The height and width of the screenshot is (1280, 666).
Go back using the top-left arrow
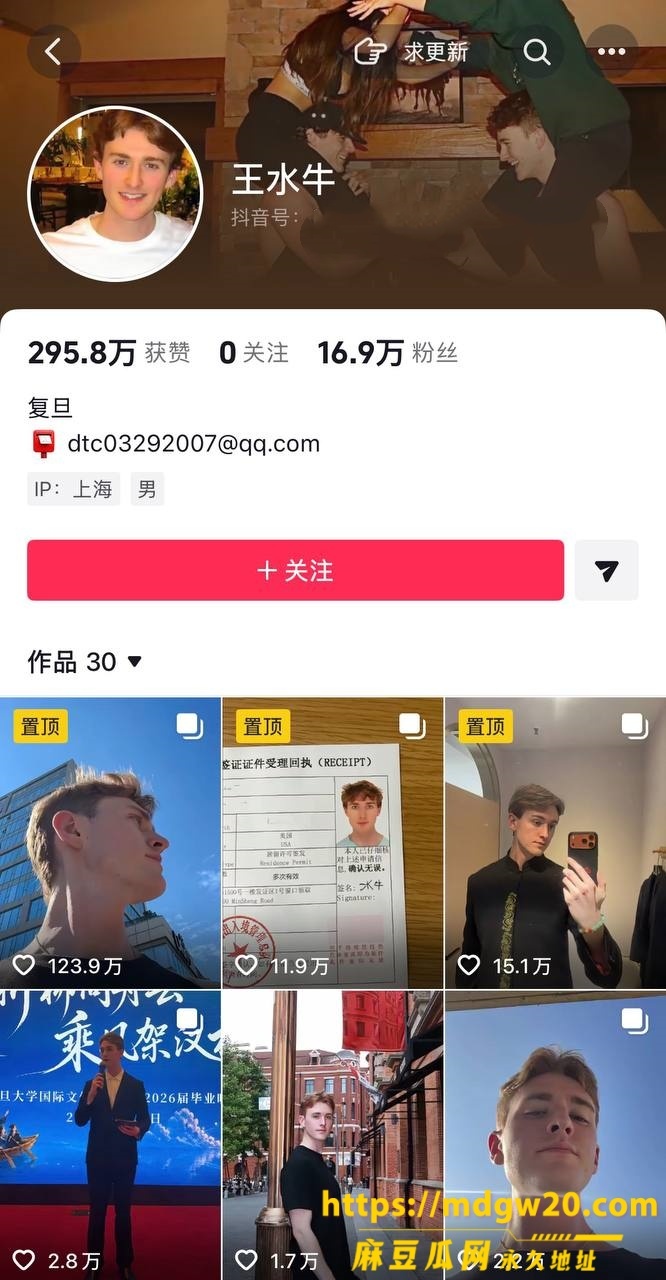pos(54,52)
